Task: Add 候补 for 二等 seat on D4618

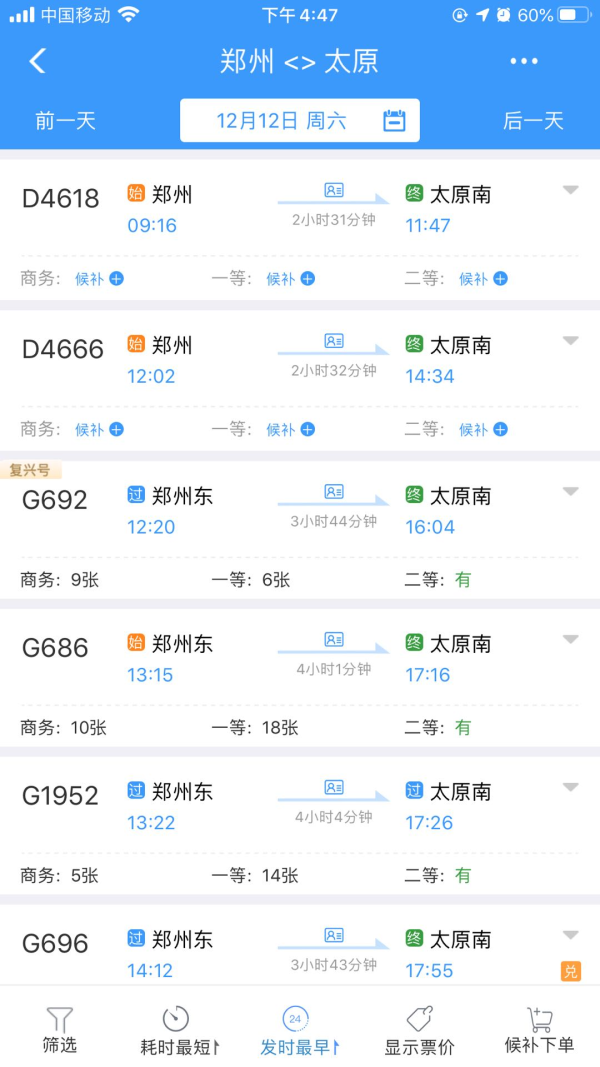Action: pyautogui.click(x=483, y=279)
